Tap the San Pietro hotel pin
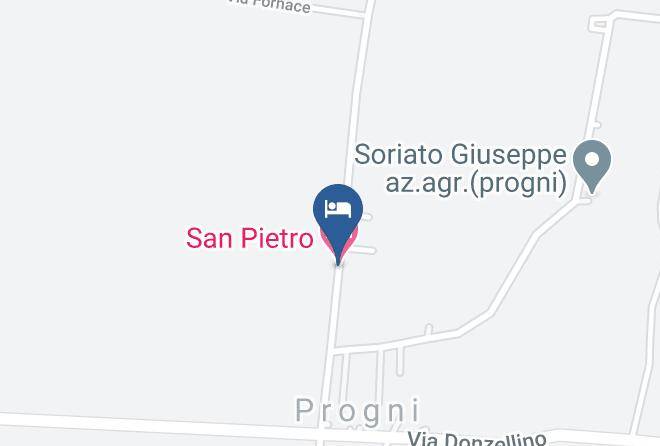 338,212
